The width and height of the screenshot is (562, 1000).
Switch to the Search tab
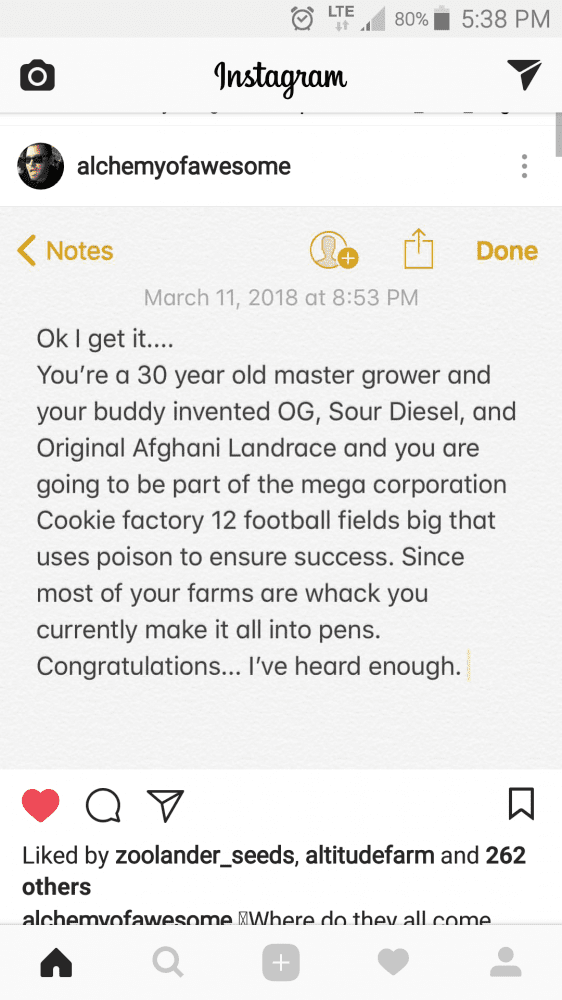(168, 962)
